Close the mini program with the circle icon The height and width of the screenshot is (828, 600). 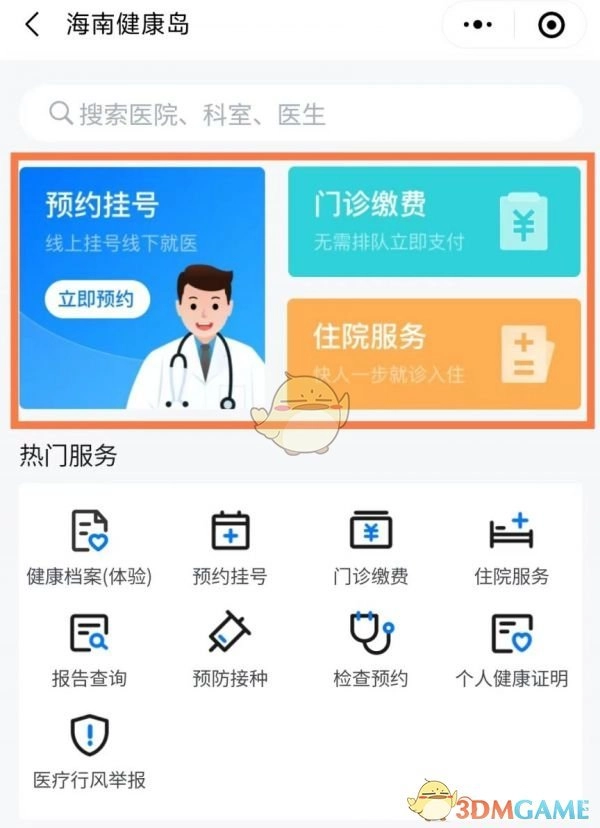coord(551,25)
